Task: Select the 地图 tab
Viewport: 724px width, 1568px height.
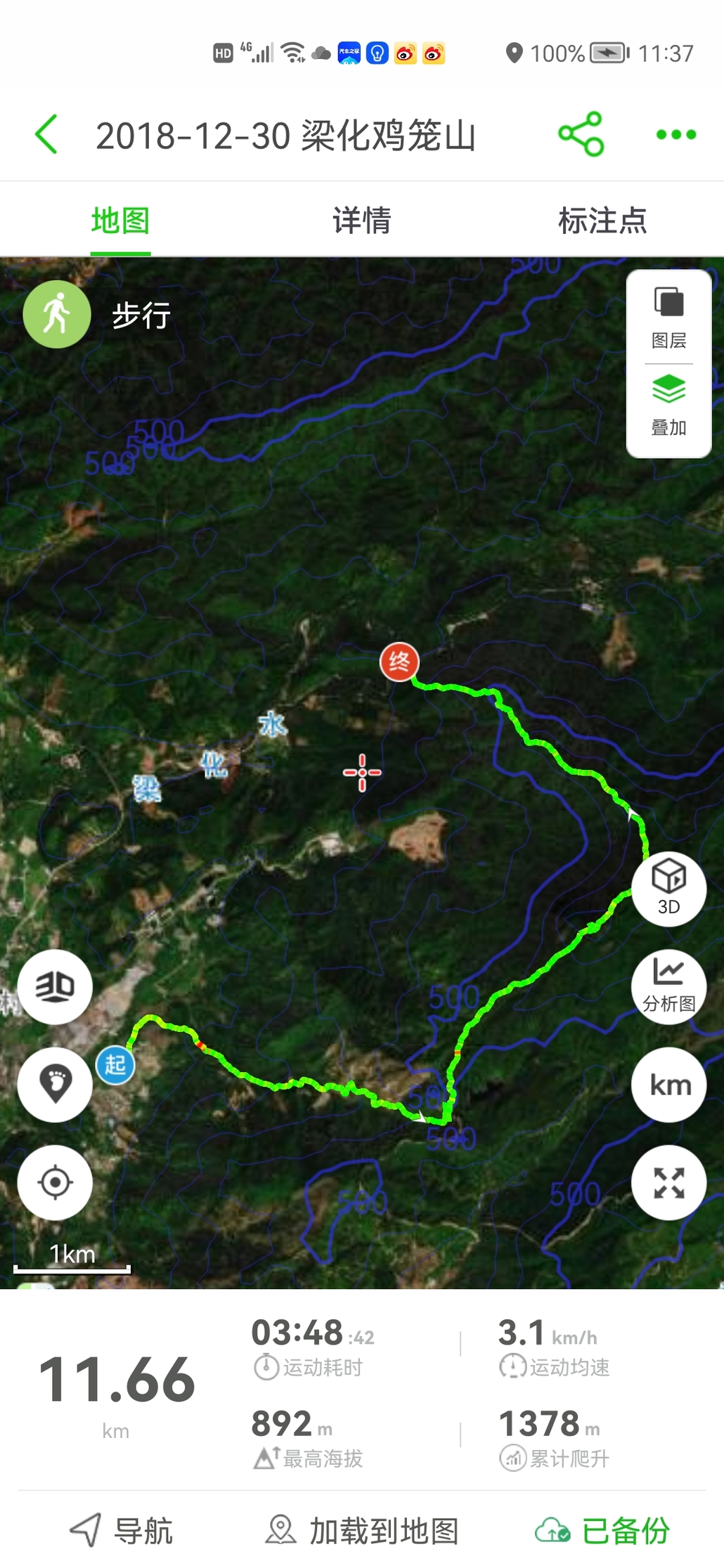Action: pyautogui.click(x=120, y=221)
